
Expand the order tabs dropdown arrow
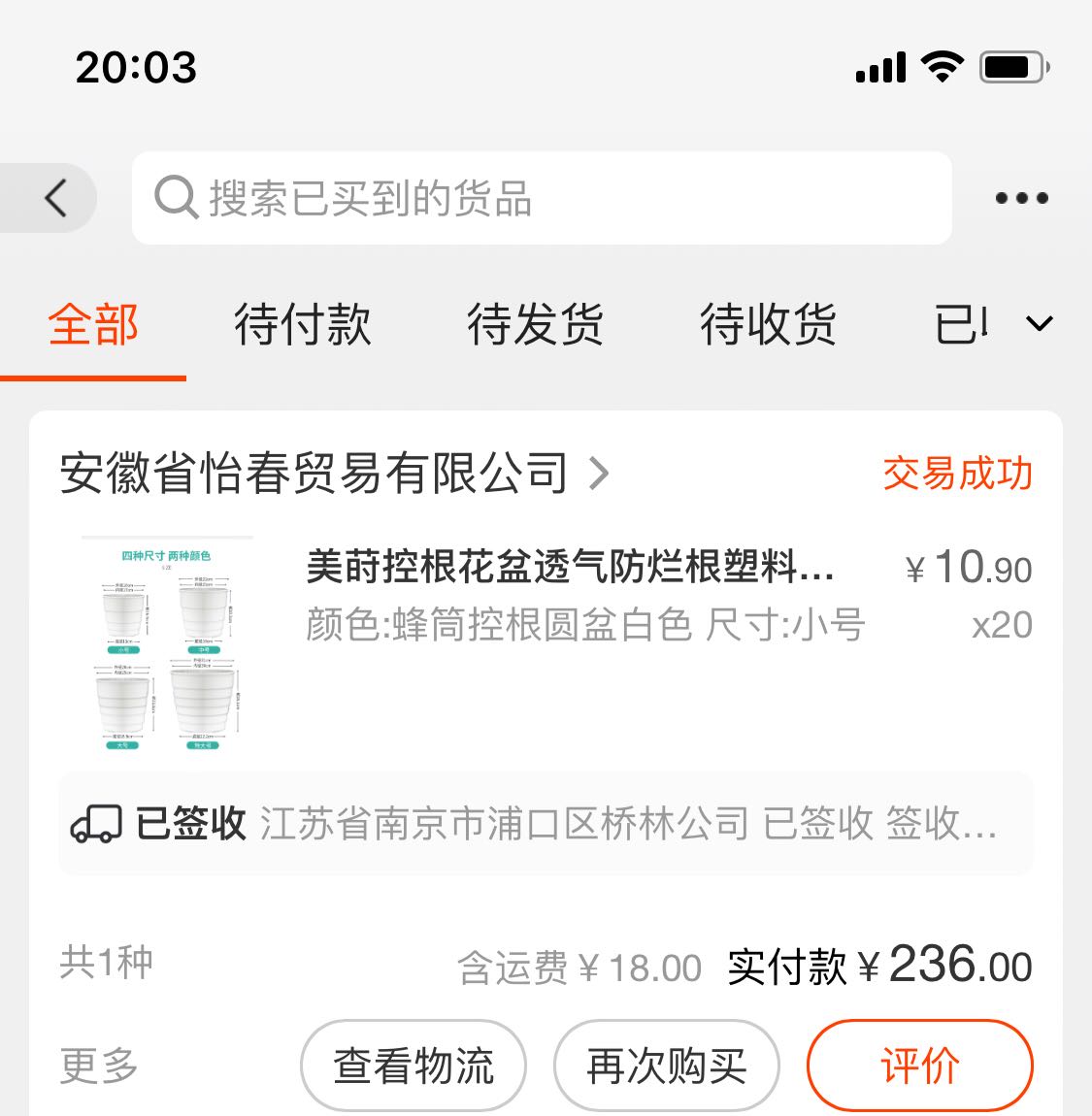(x=1040, y=324)
